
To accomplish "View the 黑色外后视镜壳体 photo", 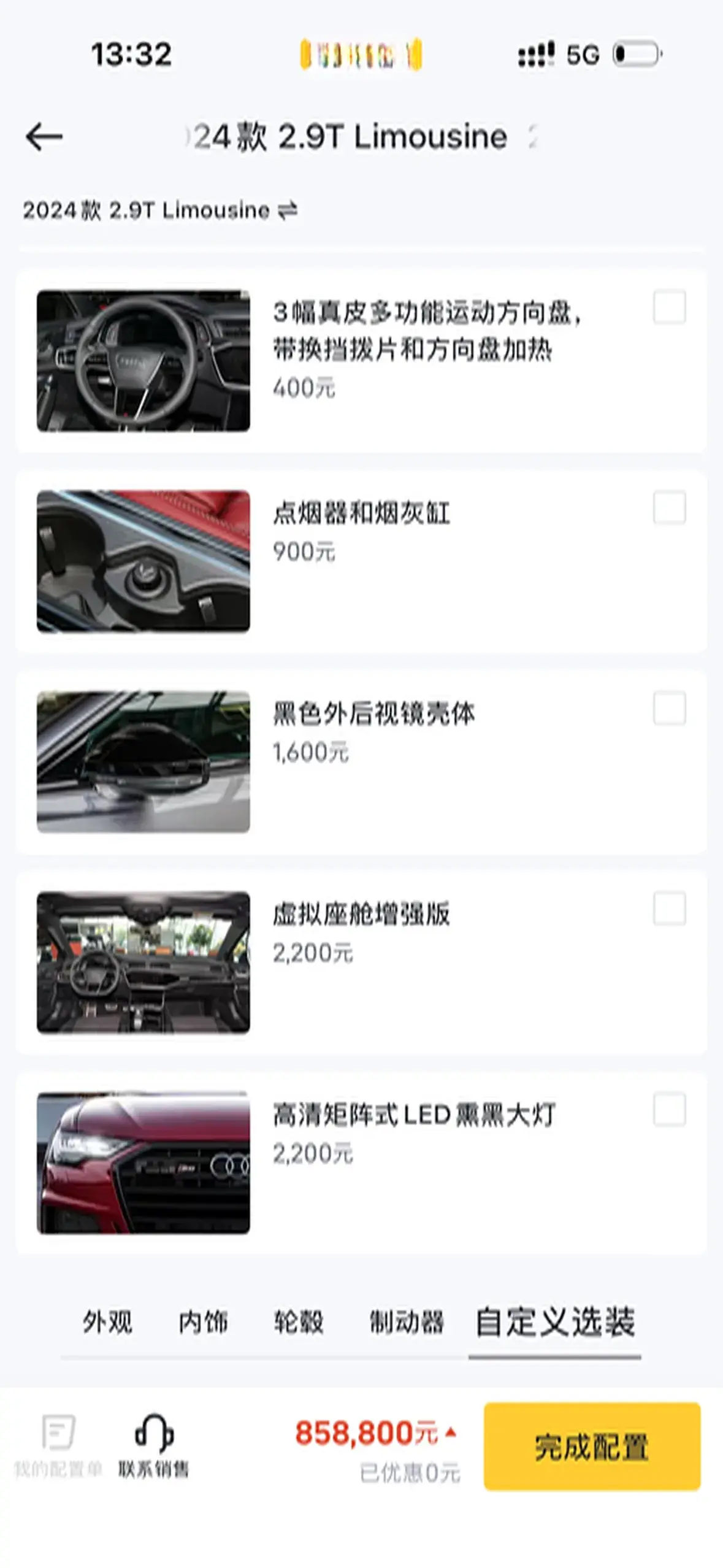I will pos(143,762).
